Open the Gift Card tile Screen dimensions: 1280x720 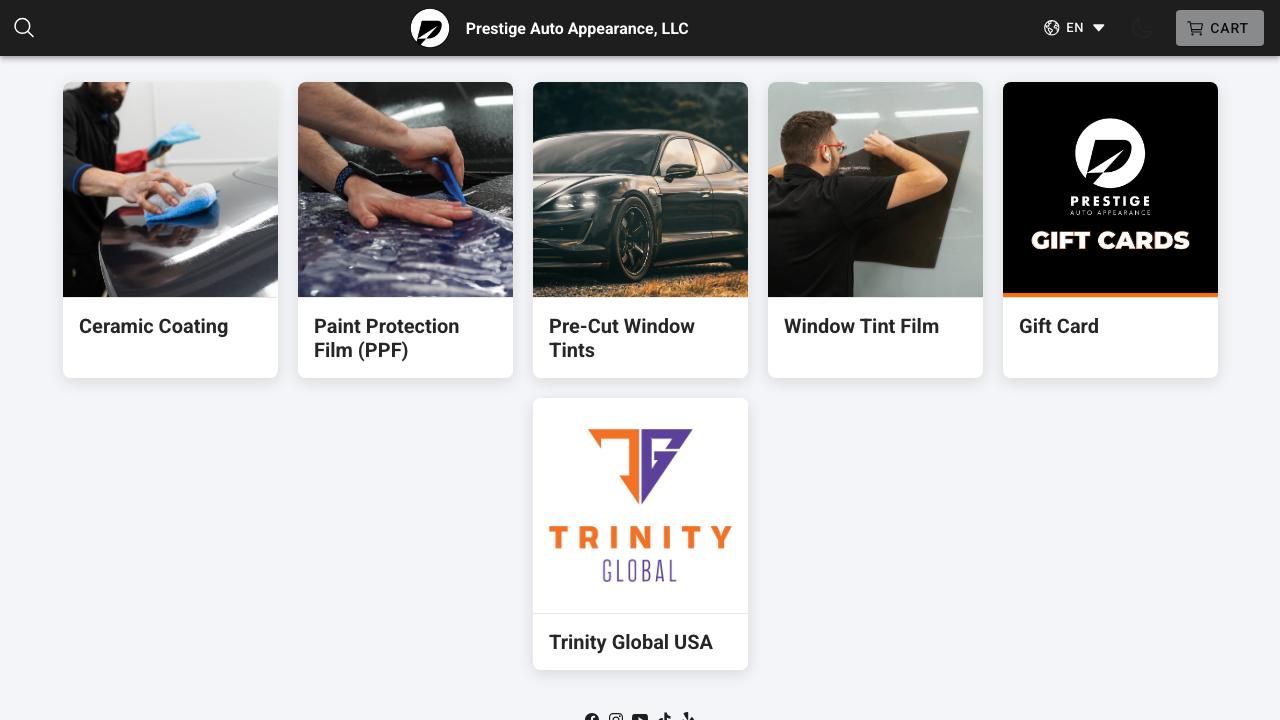pyautogui.click(x=1110, y=229)
